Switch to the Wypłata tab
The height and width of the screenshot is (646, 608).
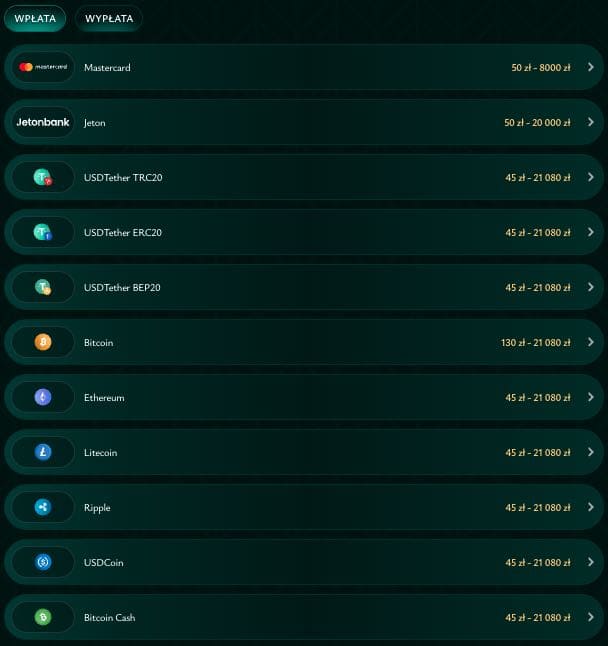click(x=109, y=18)
